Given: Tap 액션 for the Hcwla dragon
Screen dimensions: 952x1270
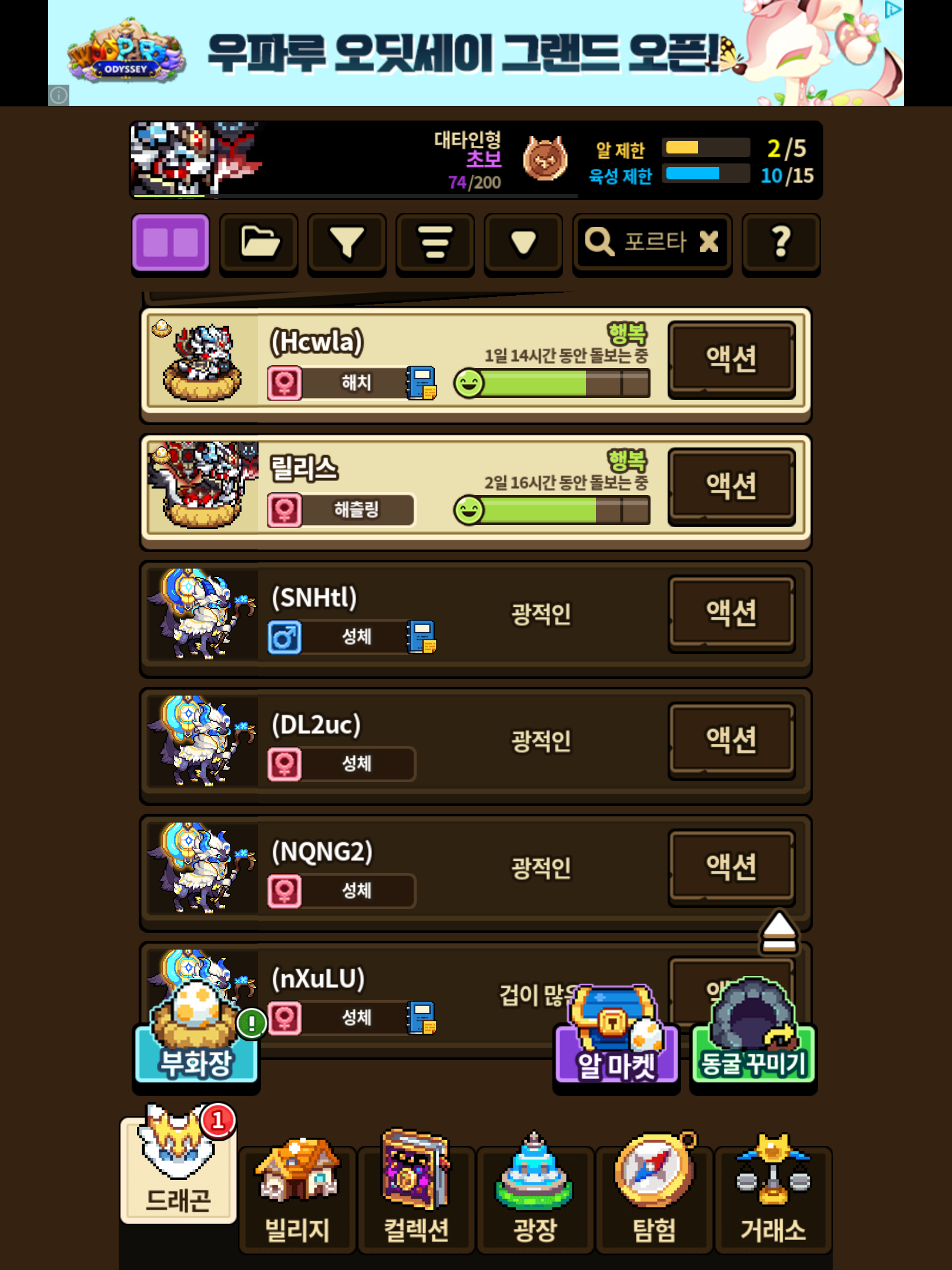Looking at the screenshot, I should click(732, 359).
